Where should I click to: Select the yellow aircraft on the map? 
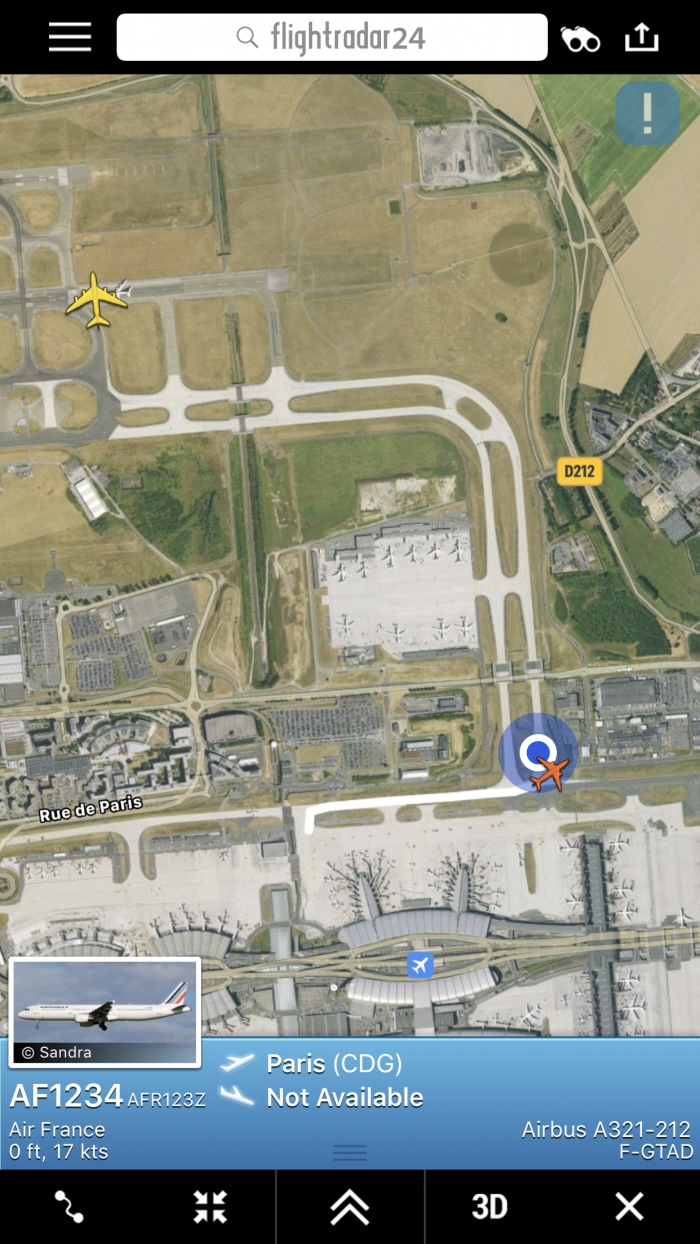tap(97, 298)
